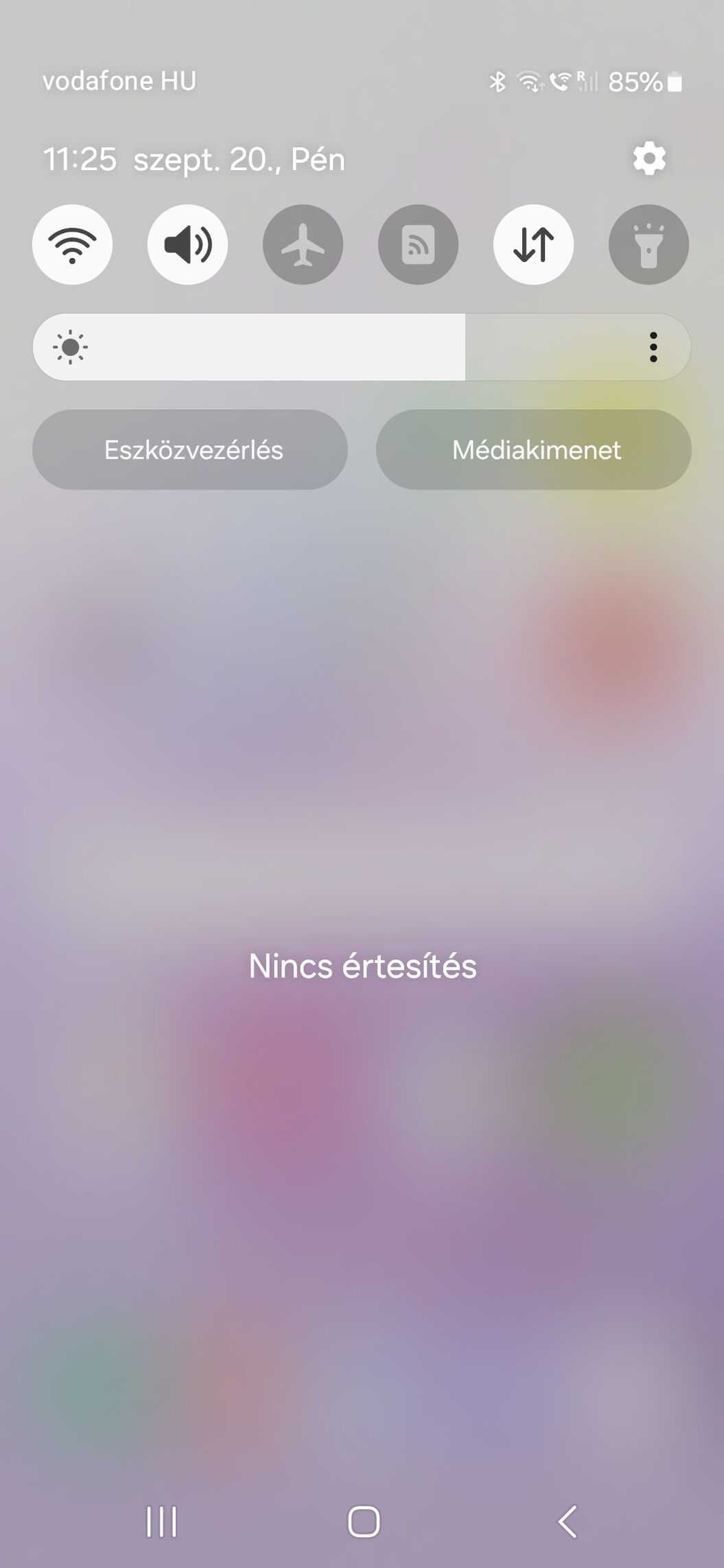Disable the mobile data toggle
The height and width of the screenshot is (1568, 724).
click(x=533, y=244)
